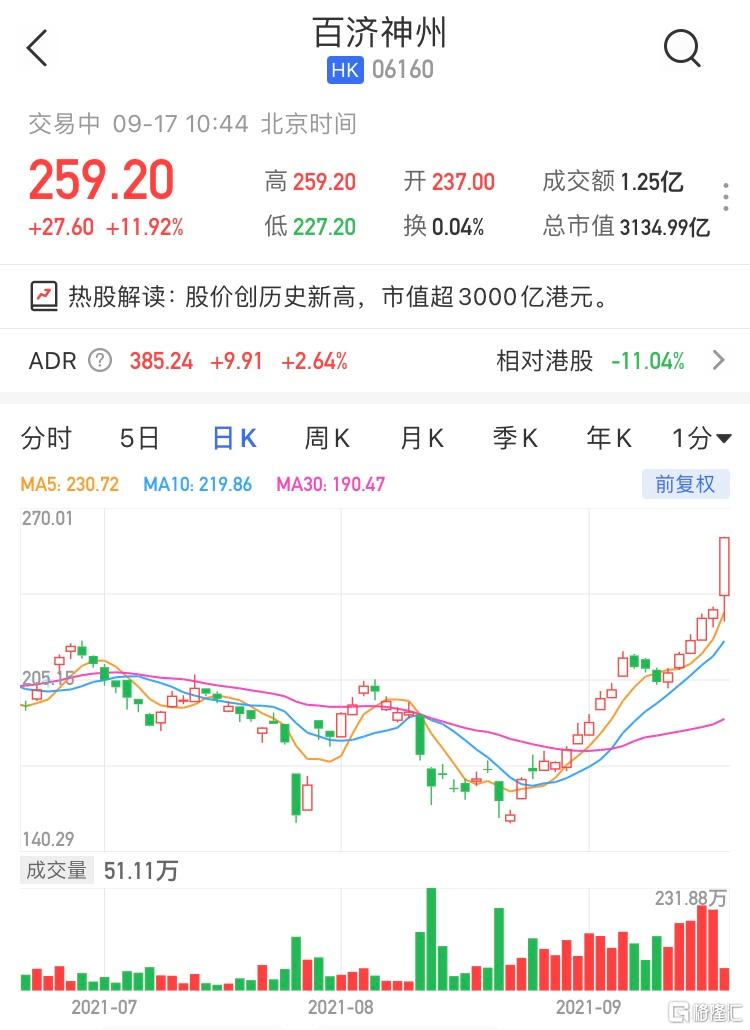The width and height of the screenshot is (750, 1030).
Task: Switch to the 月K monthly chart
Action: 421,438
